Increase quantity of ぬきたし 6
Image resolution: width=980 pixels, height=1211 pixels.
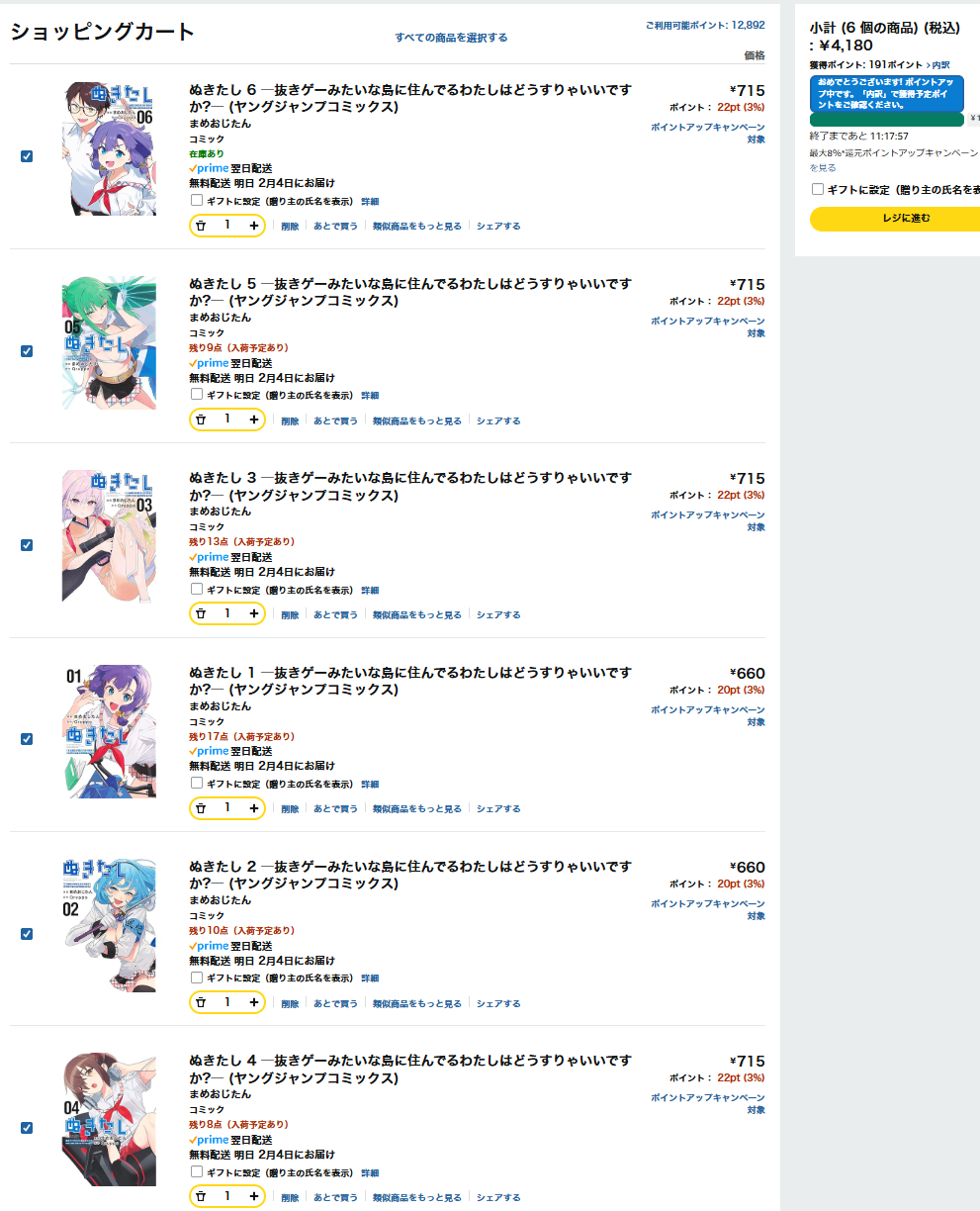click(x=254, y=226)
